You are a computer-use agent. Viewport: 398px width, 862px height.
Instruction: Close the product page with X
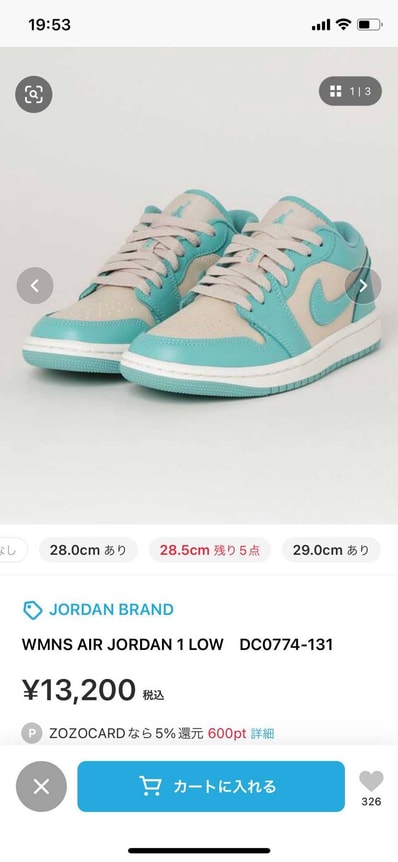pyautogui.click(x=41, y=786)
